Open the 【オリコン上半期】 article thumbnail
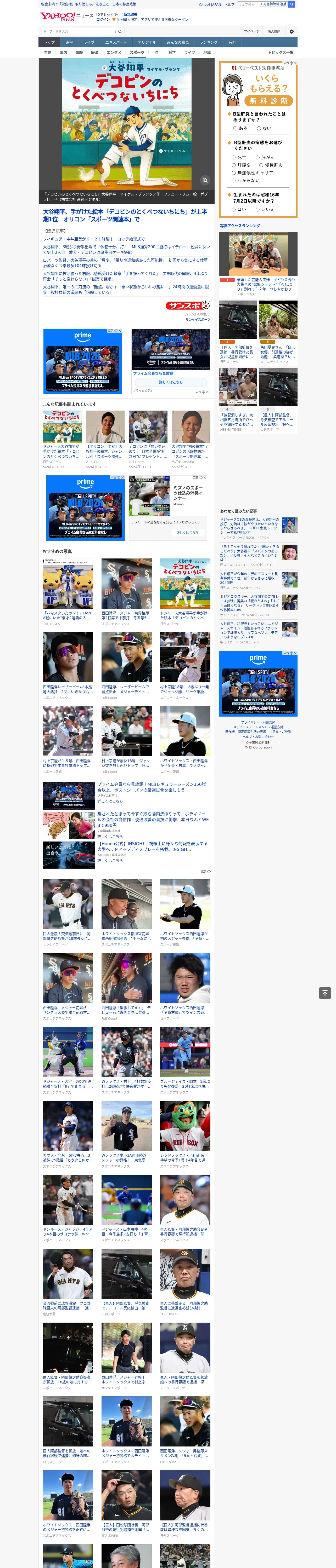Image resolution: width=336 pixels, height=1568 pixels. pos(105,426)
